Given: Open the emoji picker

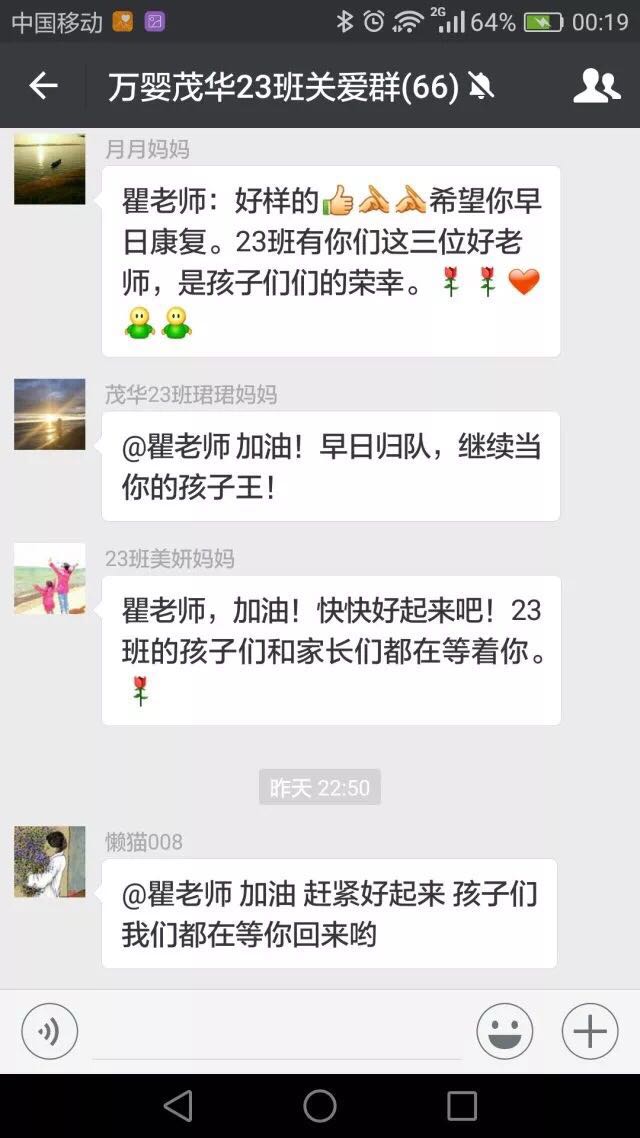Looking at the screenshot, I should pos(504,1031).
